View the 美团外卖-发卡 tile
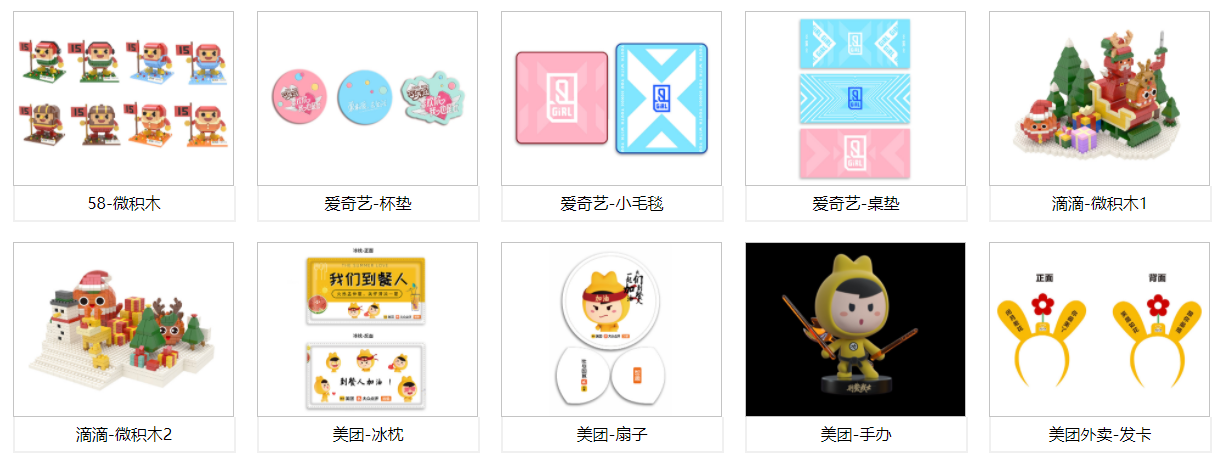The image size is (1224, 462). (1099, 329)
